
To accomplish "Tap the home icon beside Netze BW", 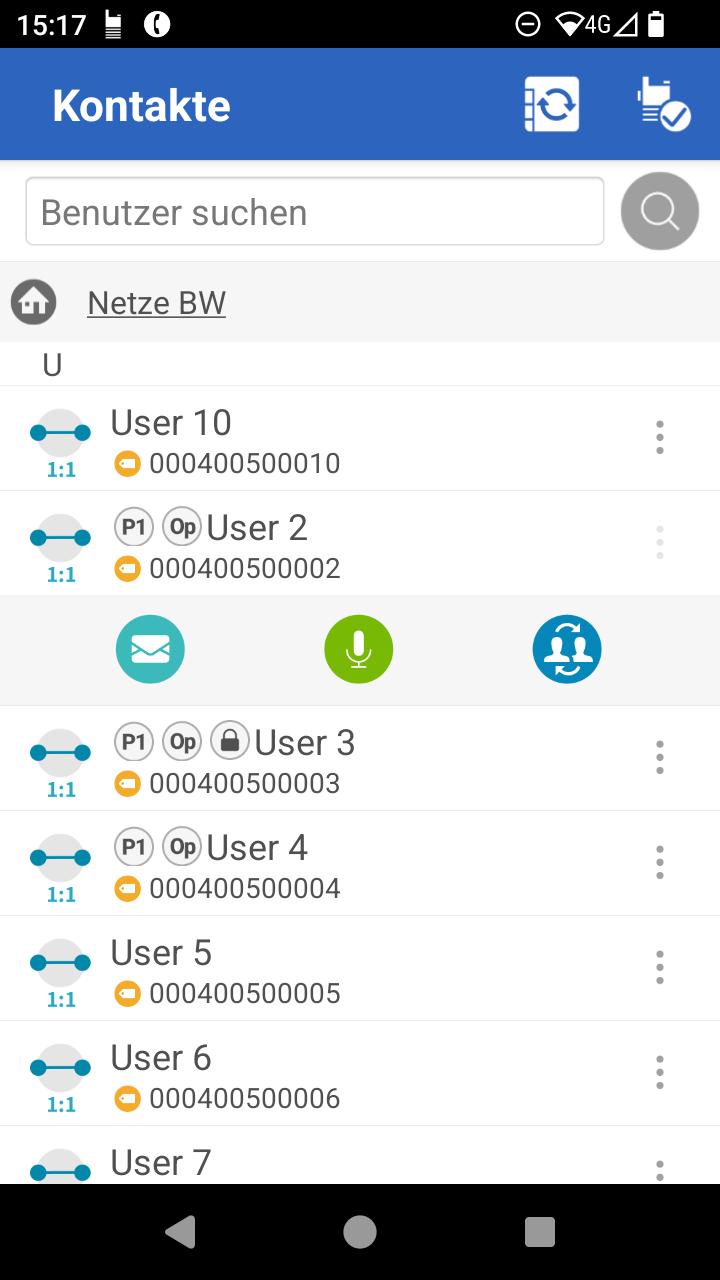I will click(33, 301).
